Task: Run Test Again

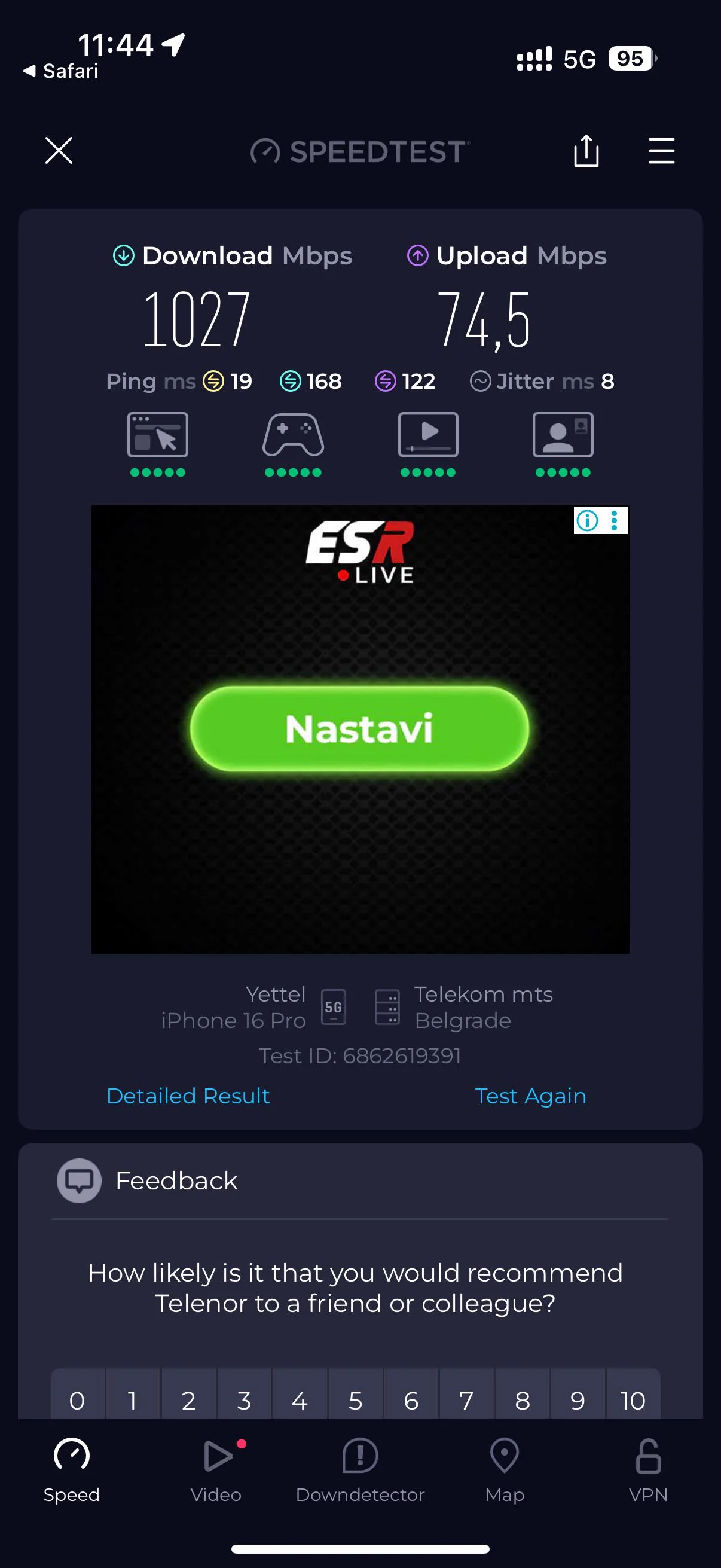Action: pos(530,1096)
